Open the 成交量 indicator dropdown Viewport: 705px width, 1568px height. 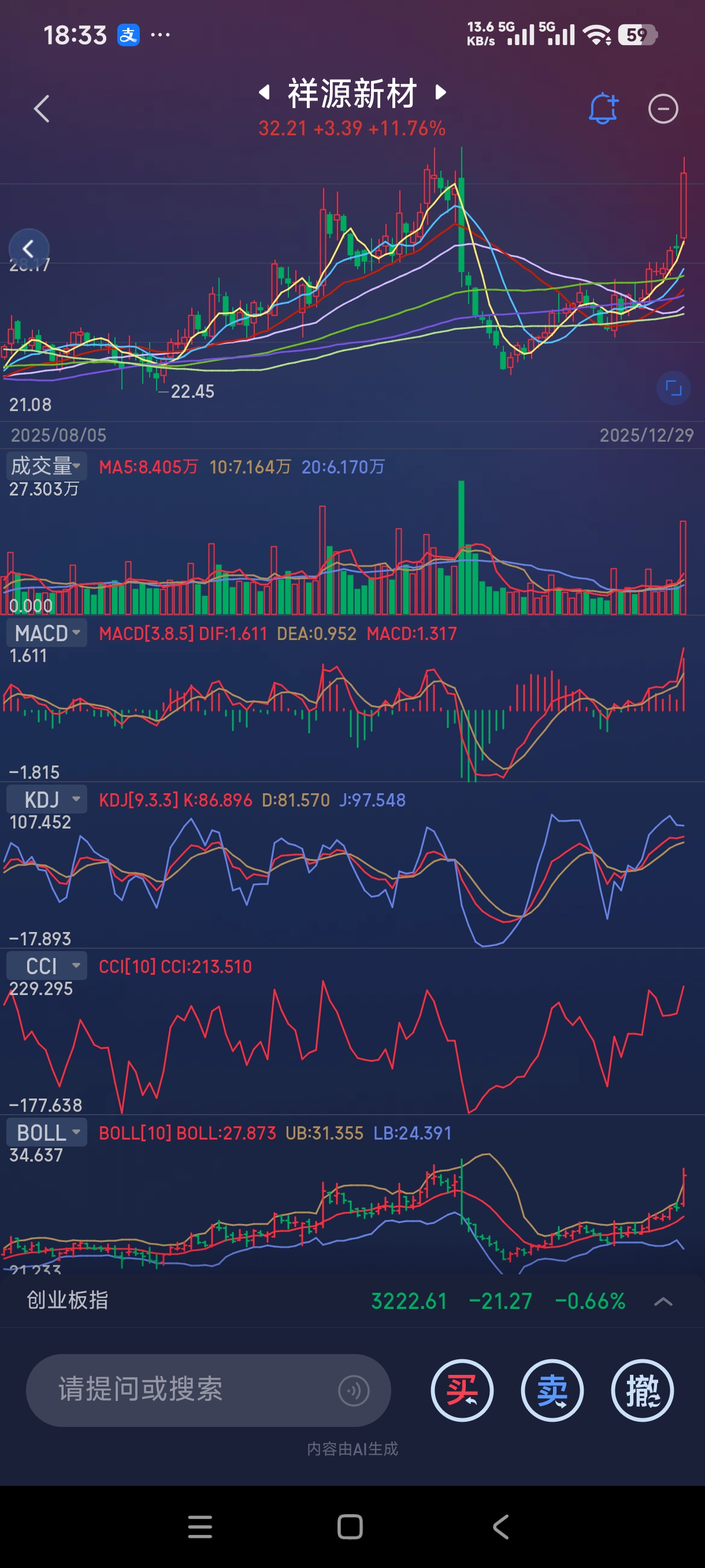click(x=46, y=466)
